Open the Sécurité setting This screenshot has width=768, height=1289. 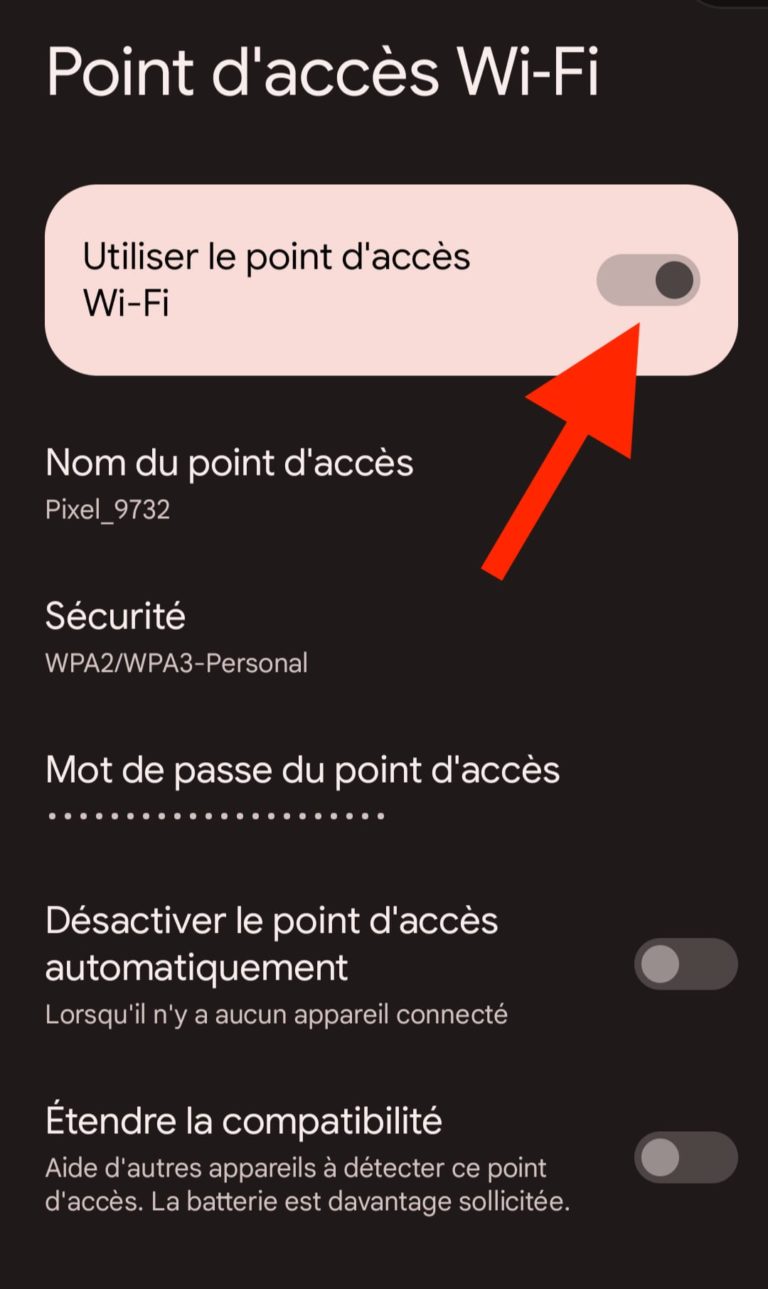tap(177, 637)
